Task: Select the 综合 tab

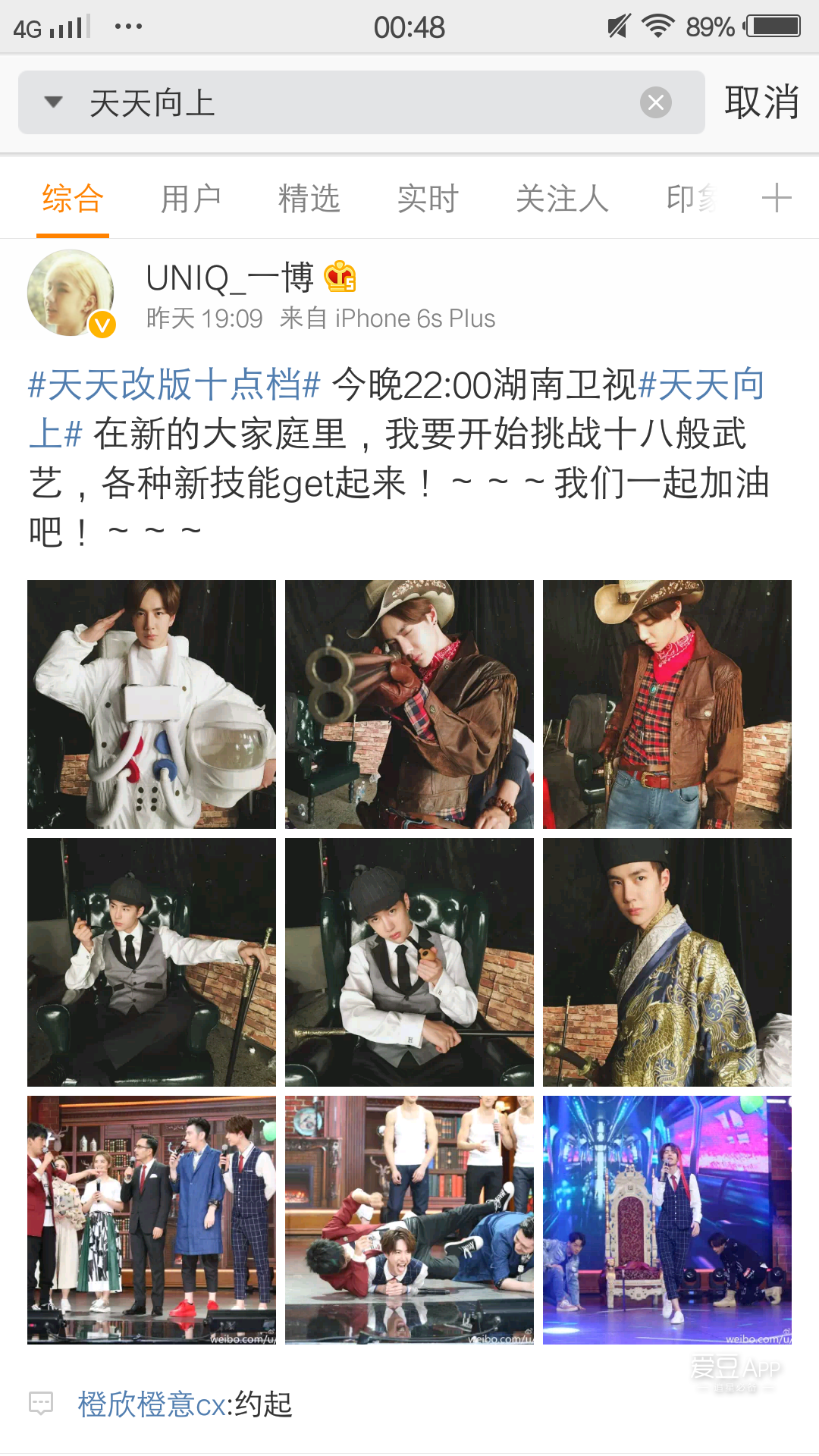Action: tap(73, 199)
